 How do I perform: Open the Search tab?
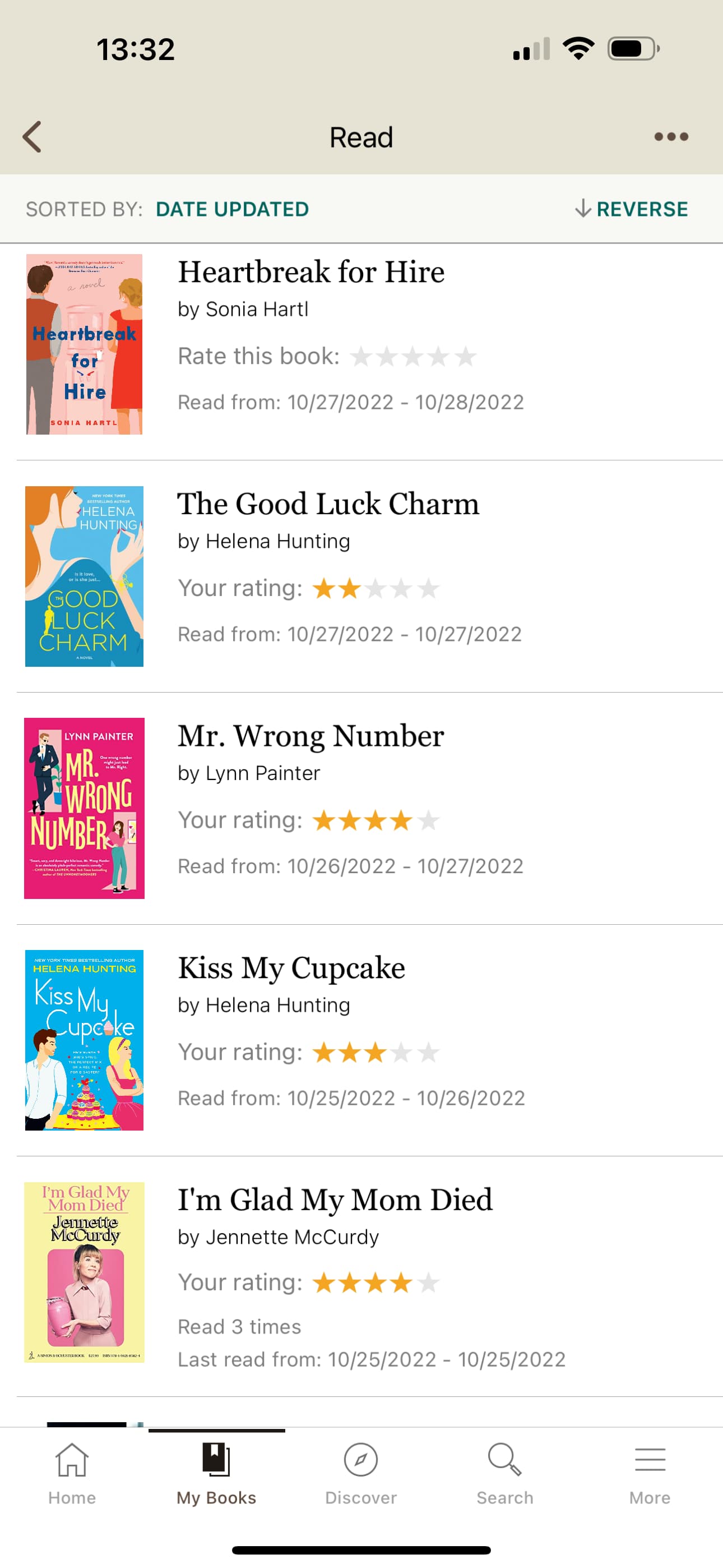click(x=505, y=1472)
